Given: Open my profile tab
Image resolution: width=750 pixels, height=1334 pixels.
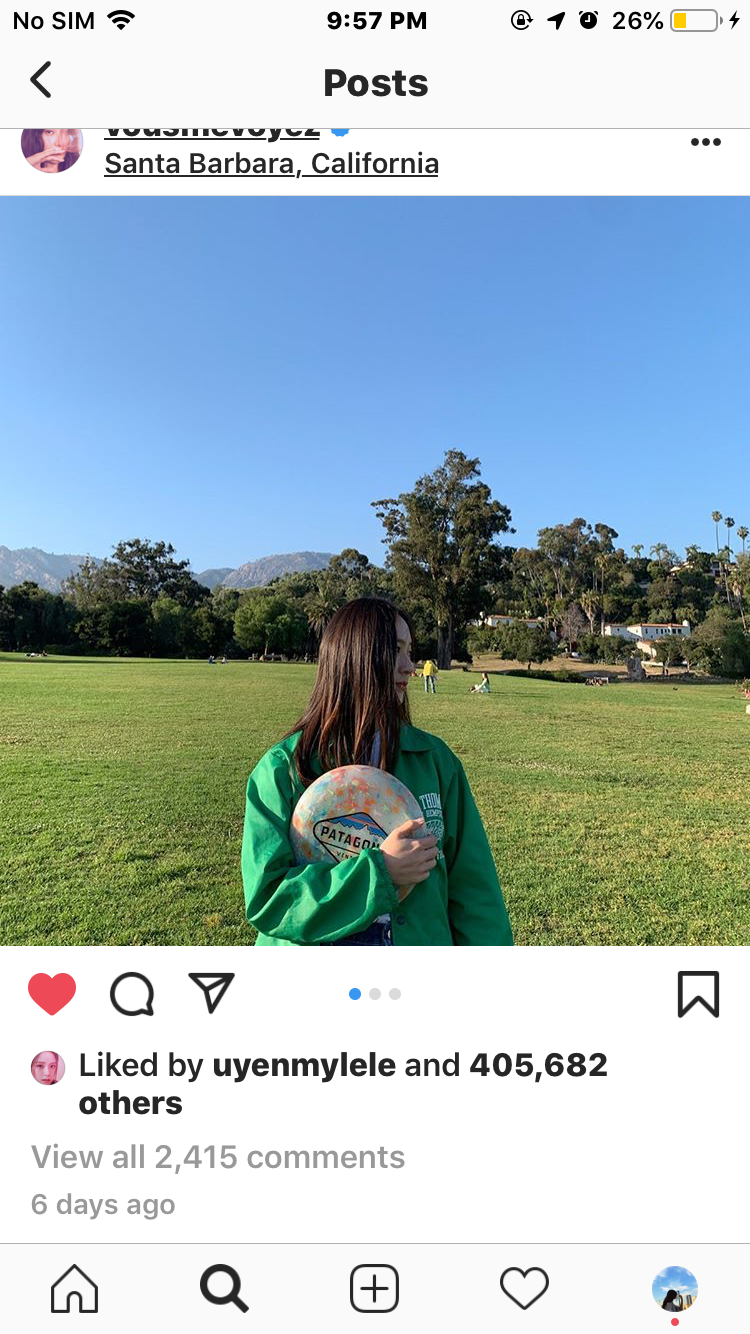Looking at the screenshot, I should 675,1289.
